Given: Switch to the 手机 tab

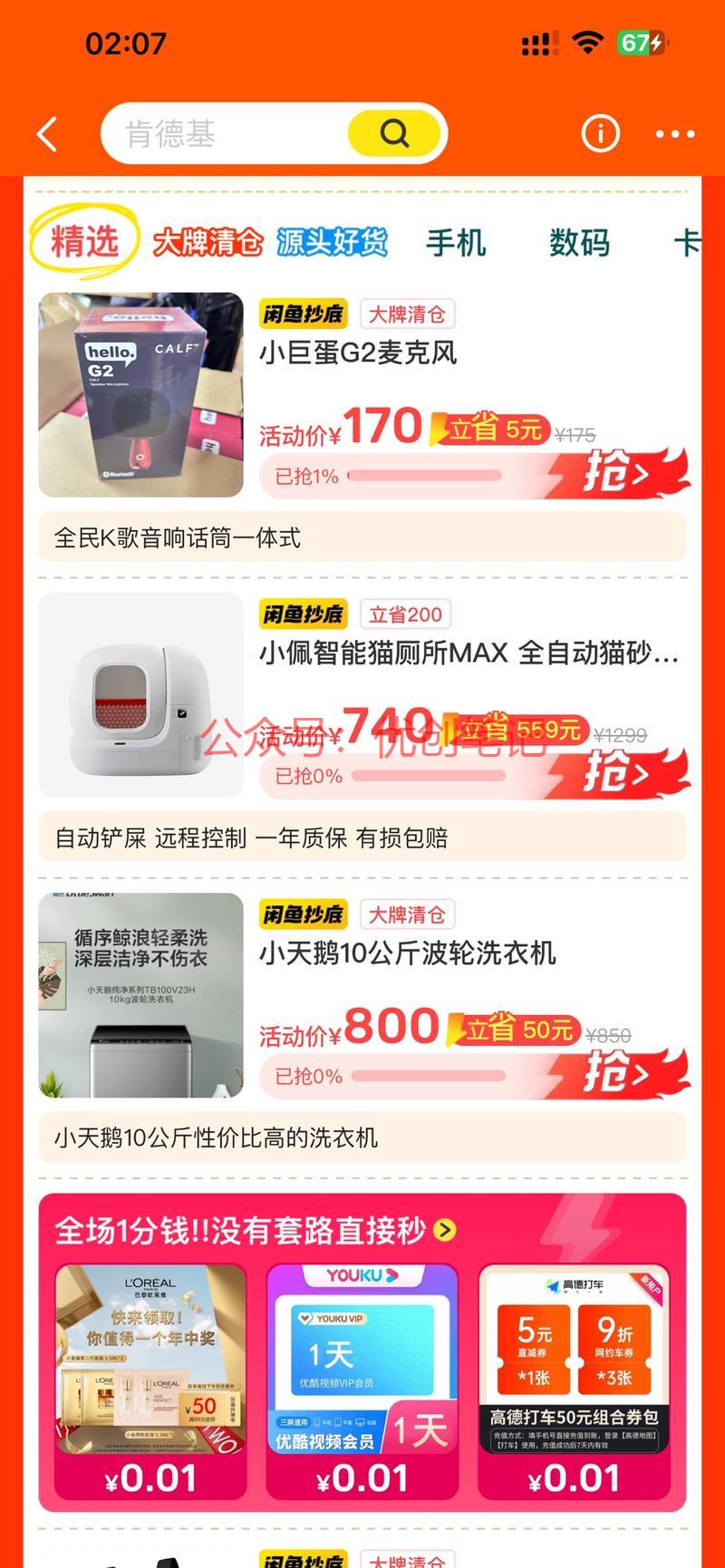Looking at the screenshot, I should [x=456, y=242].
